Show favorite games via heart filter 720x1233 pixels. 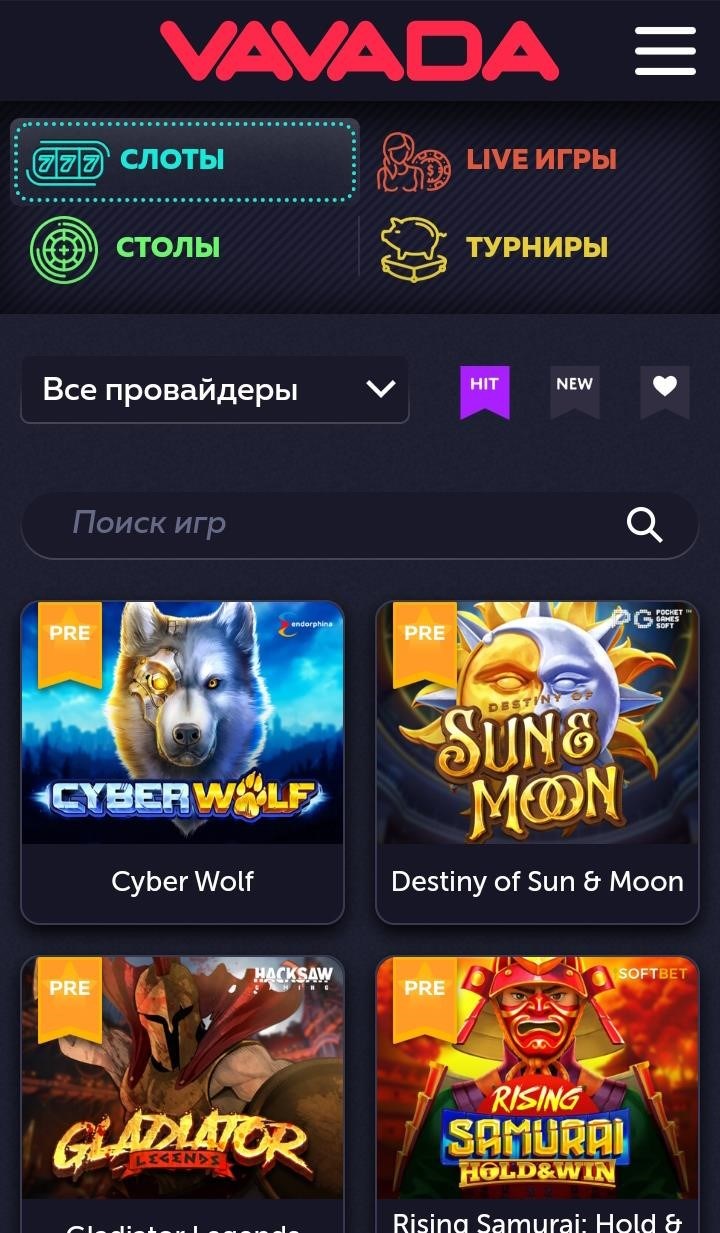(664, 391)
